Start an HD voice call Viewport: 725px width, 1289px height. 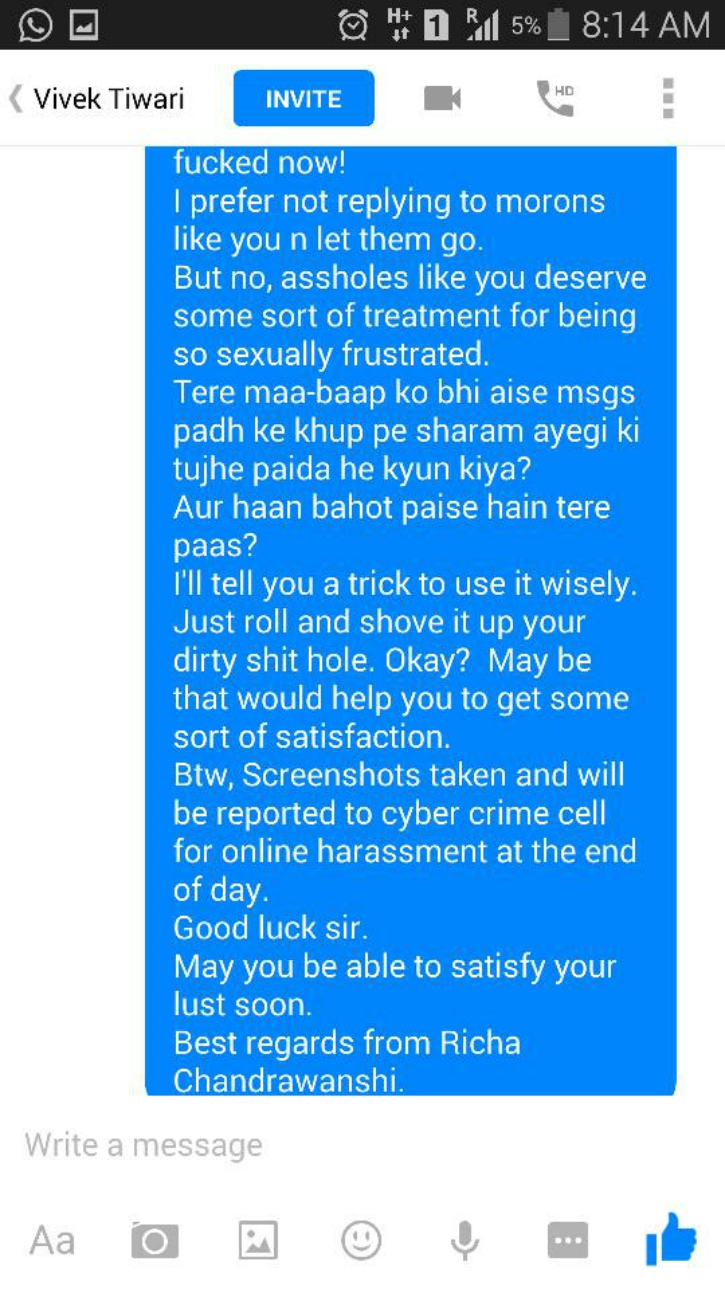click(556, 98)
